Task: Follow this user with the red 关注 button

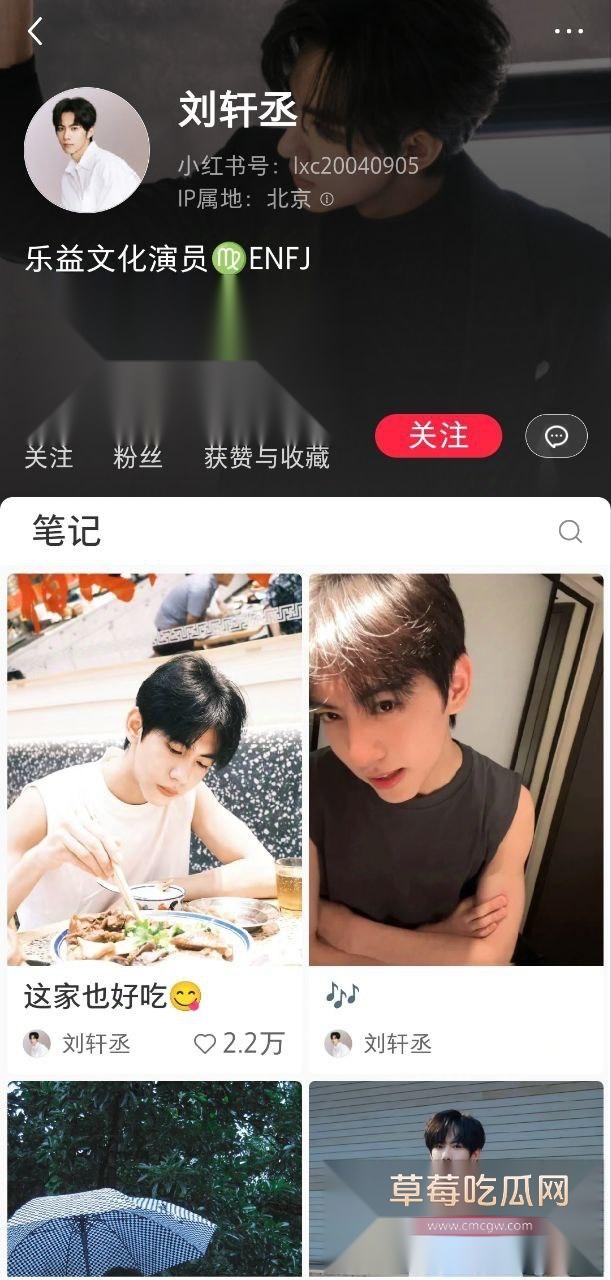Action: tap(438, 436)
